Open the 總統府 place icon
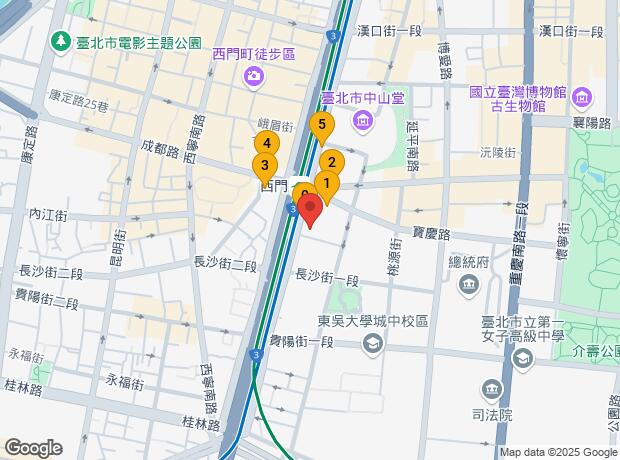Image resolution: width=620 pixels, height=460 pixels. [469, 287]
